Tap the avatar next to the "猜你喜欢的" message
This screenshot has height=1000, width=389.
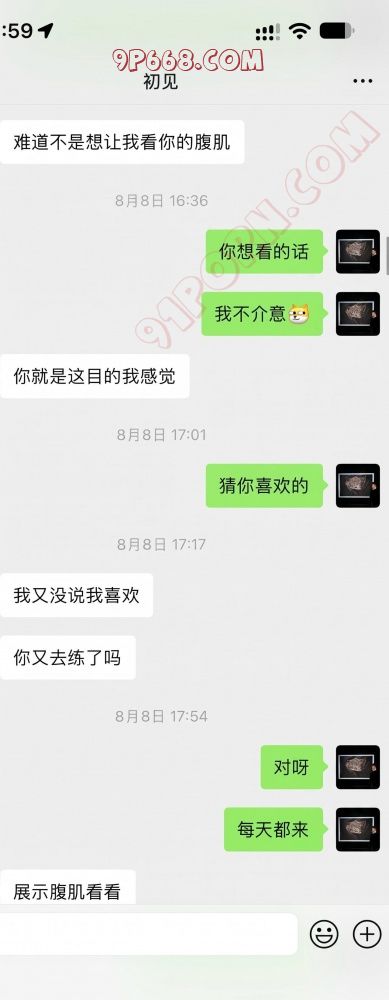point(358,486)
